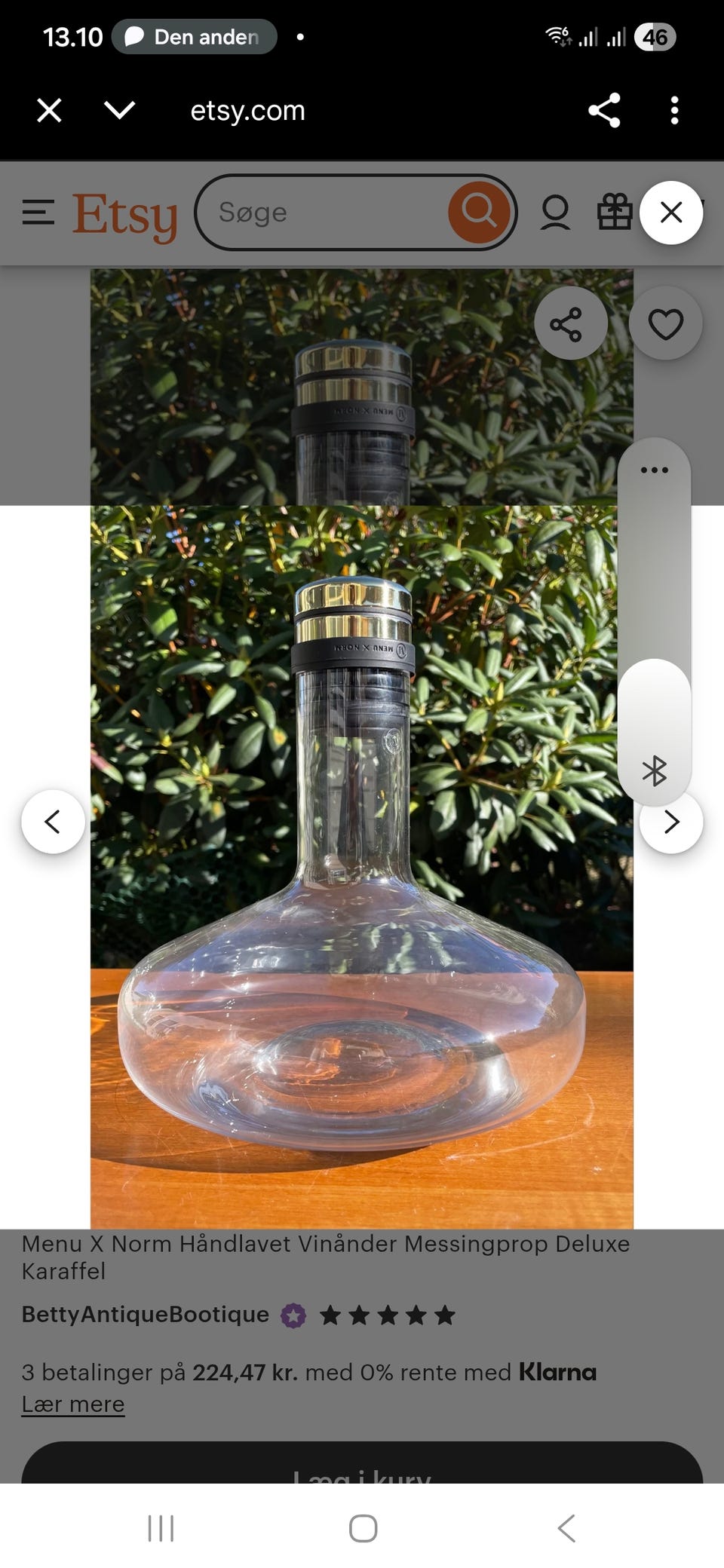This screenshot has height=1568, width=724.
Task: Run the search with the orange magnifier
Action: pyautogui.click(x=479, y=212)
